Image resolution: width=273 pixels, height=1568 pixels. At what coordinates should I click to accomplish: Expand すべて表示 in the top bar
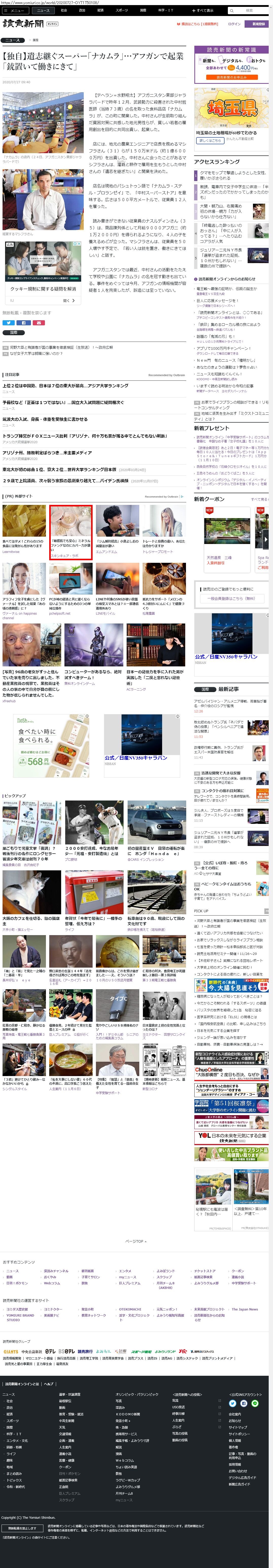coord(202,10)
